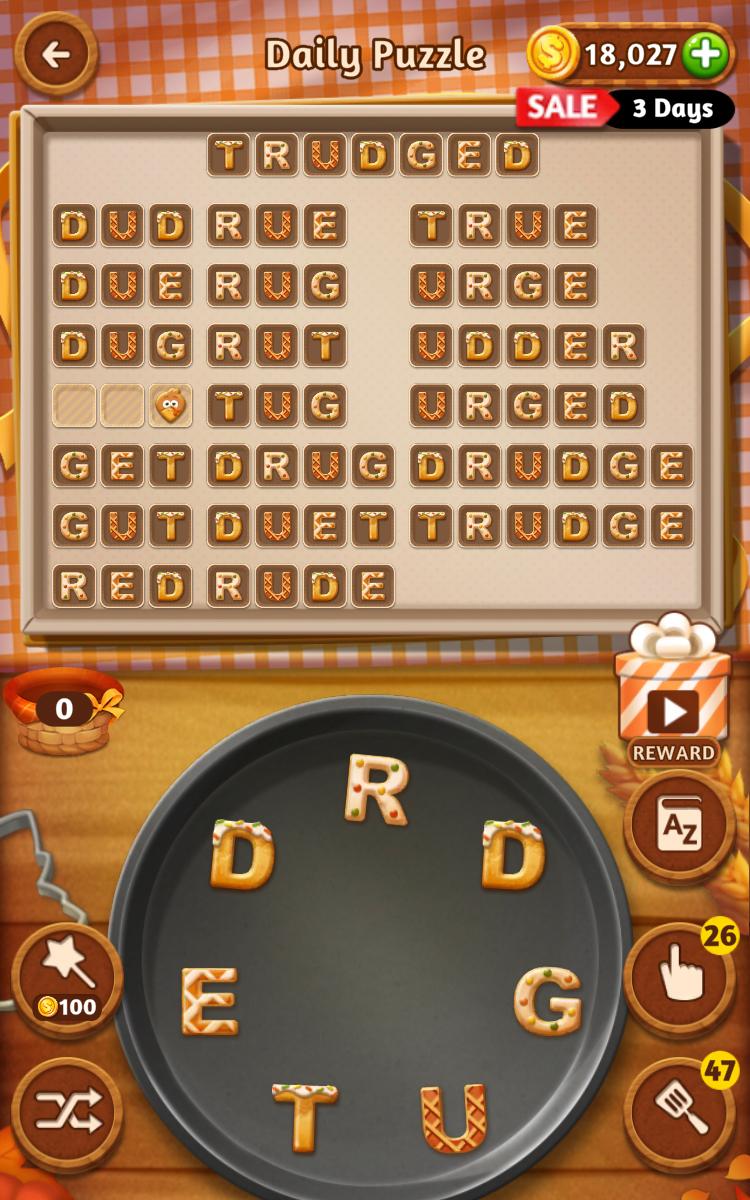Select the letter T on the pan
Viewport: 750px width, 1200px height.
305,1117
